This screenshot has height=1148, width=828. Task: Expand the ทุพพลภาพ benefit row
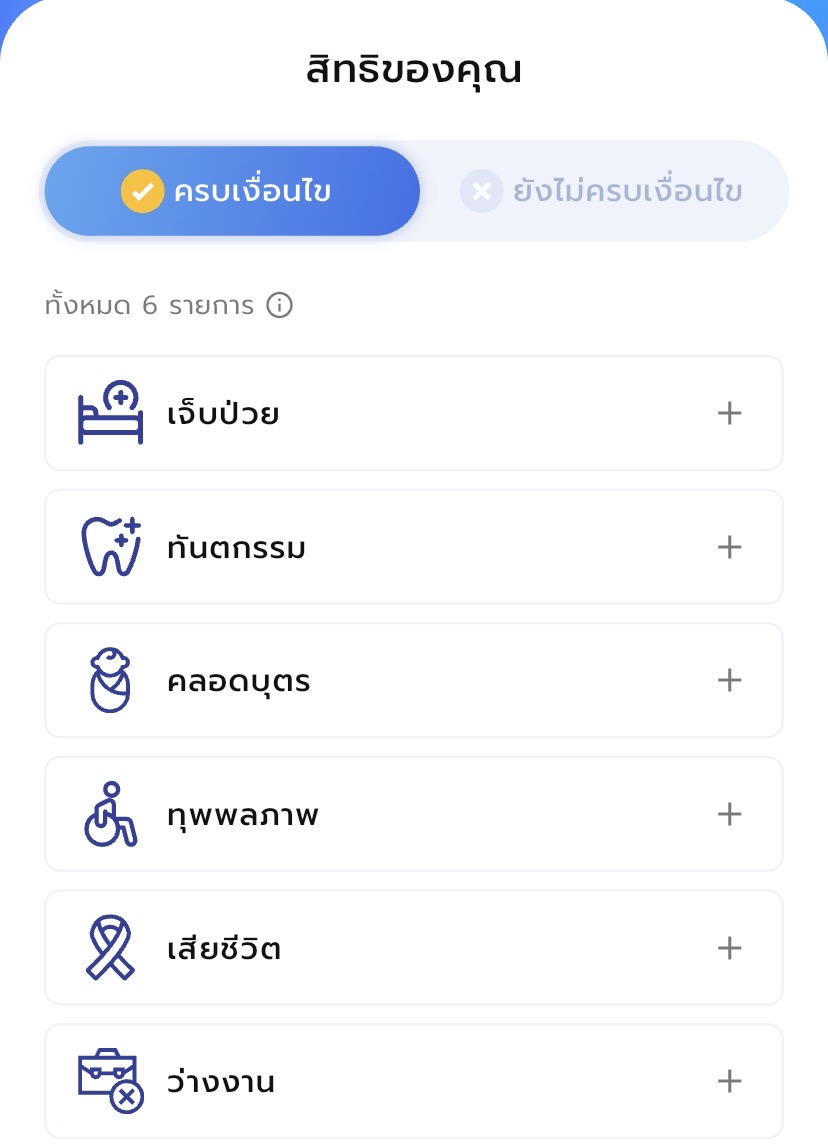(x=729, y=814)
